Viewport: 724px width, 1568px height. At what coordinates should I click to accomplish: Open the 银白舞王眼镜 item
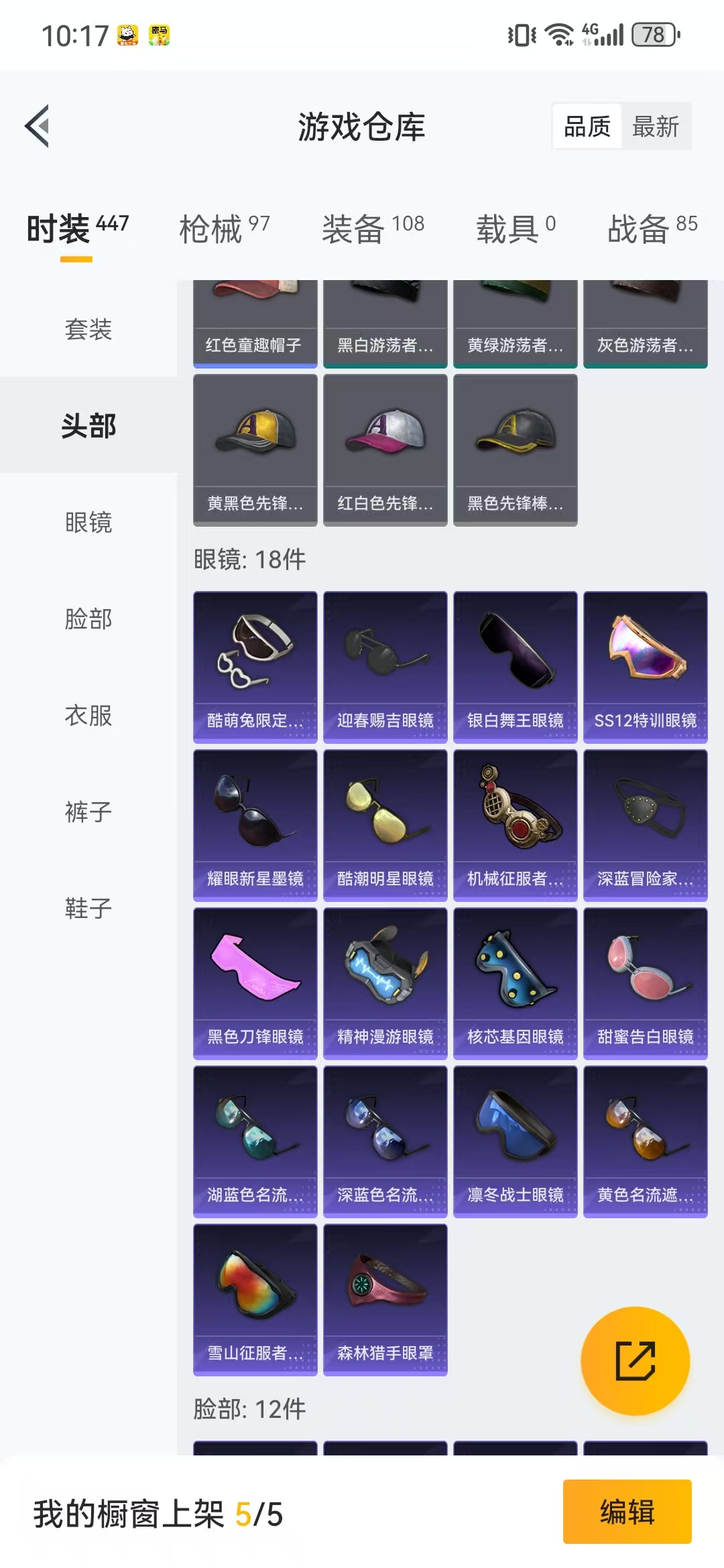[515, 666]
